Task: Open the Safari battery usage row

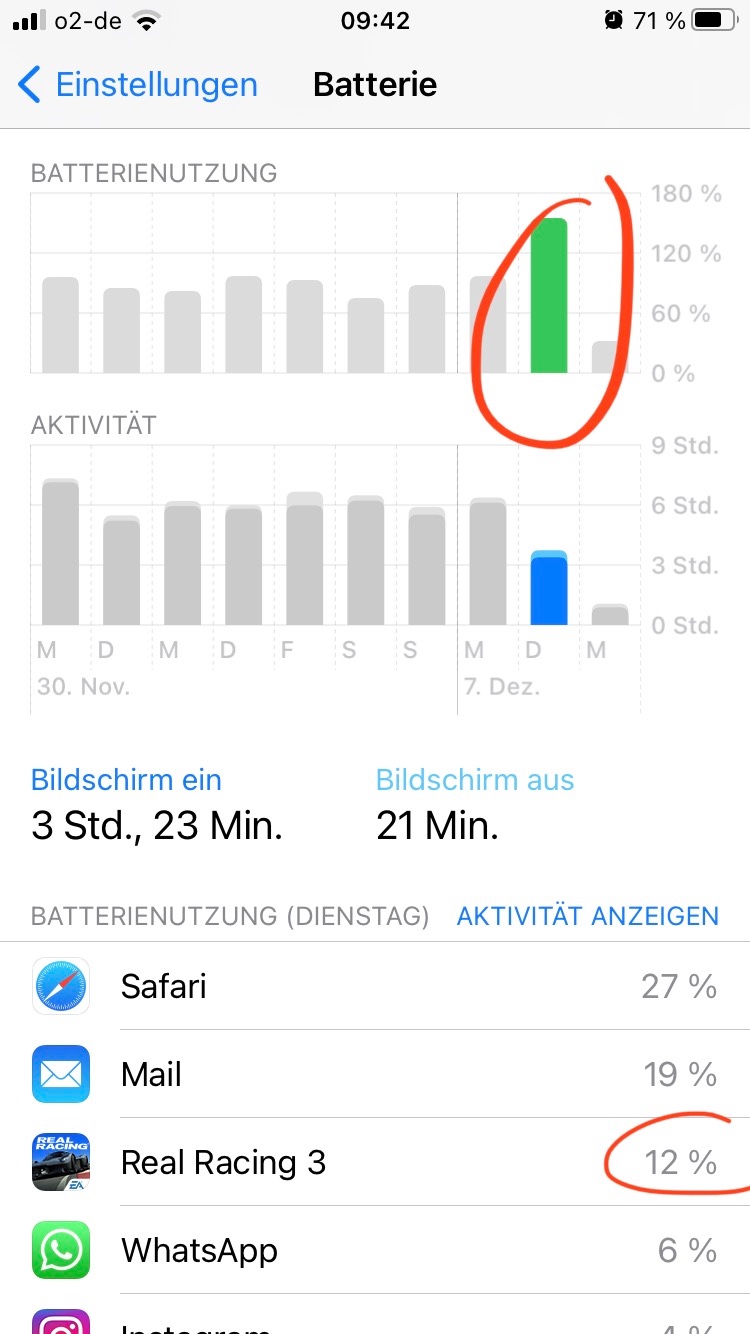Action: point(375,987)
